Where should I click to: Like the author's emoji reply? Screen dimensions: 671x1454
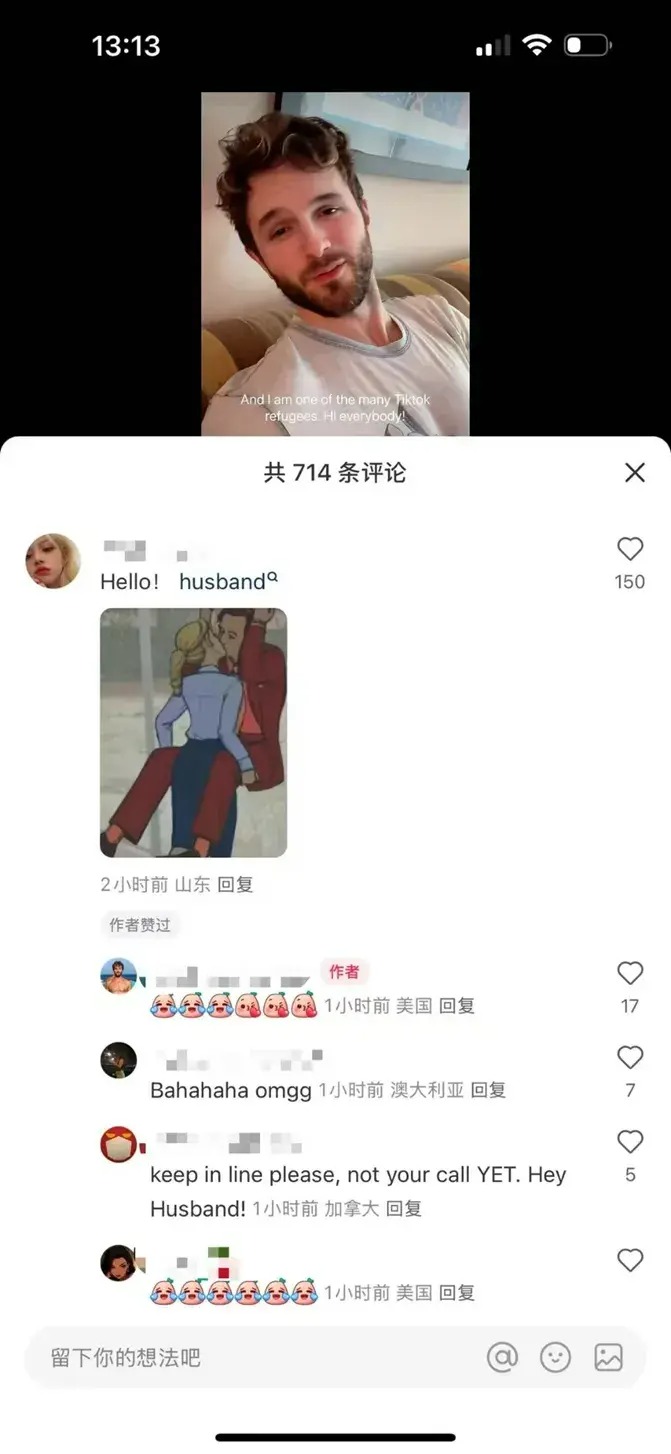click(630, 973)
